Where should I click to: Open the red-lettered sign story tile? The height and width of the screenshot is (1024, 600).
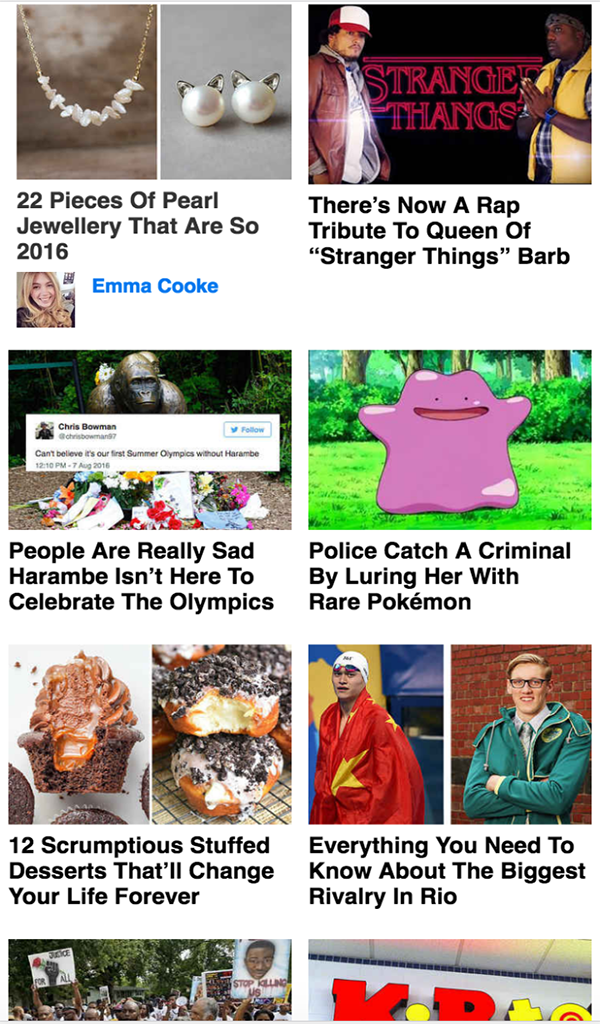point(449,980)
